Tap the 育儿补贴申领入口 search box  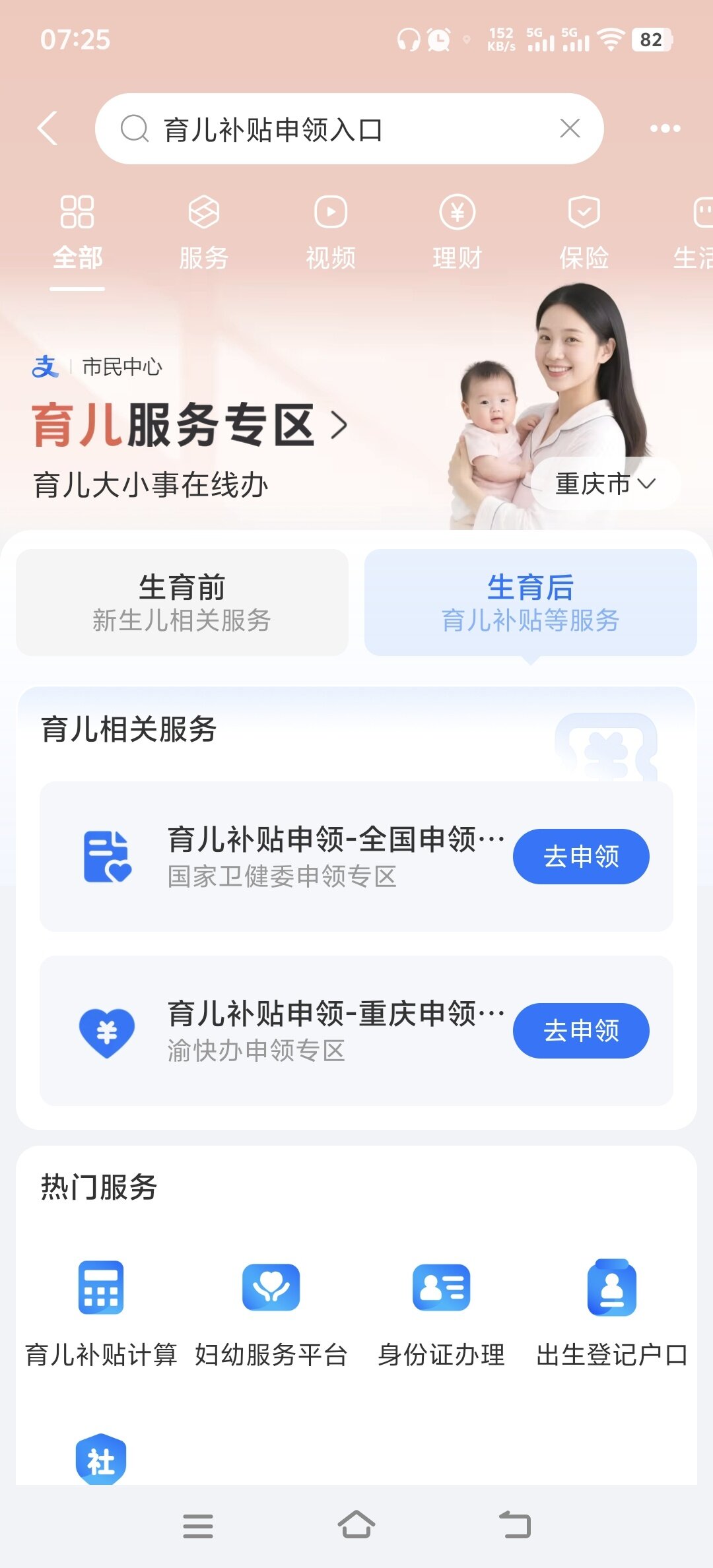tap(330, 129)
